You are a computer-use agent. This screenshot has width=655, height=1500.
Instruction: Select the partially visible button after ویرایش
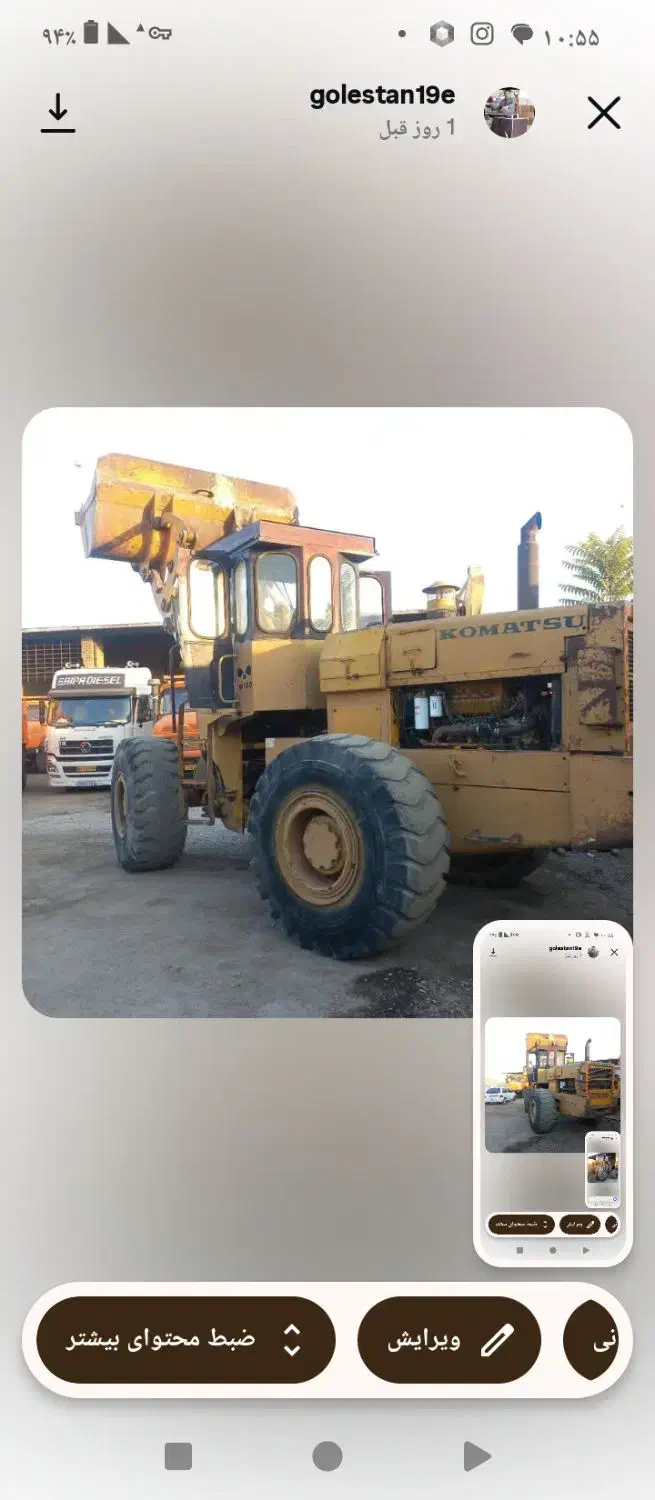[596, 1340]
